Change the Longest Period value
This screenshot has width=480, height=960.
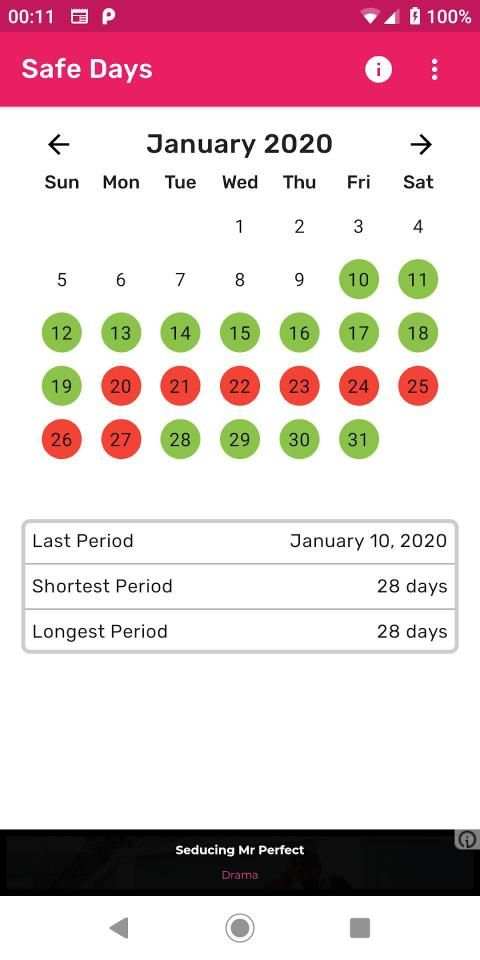click(x=239, y=631)
